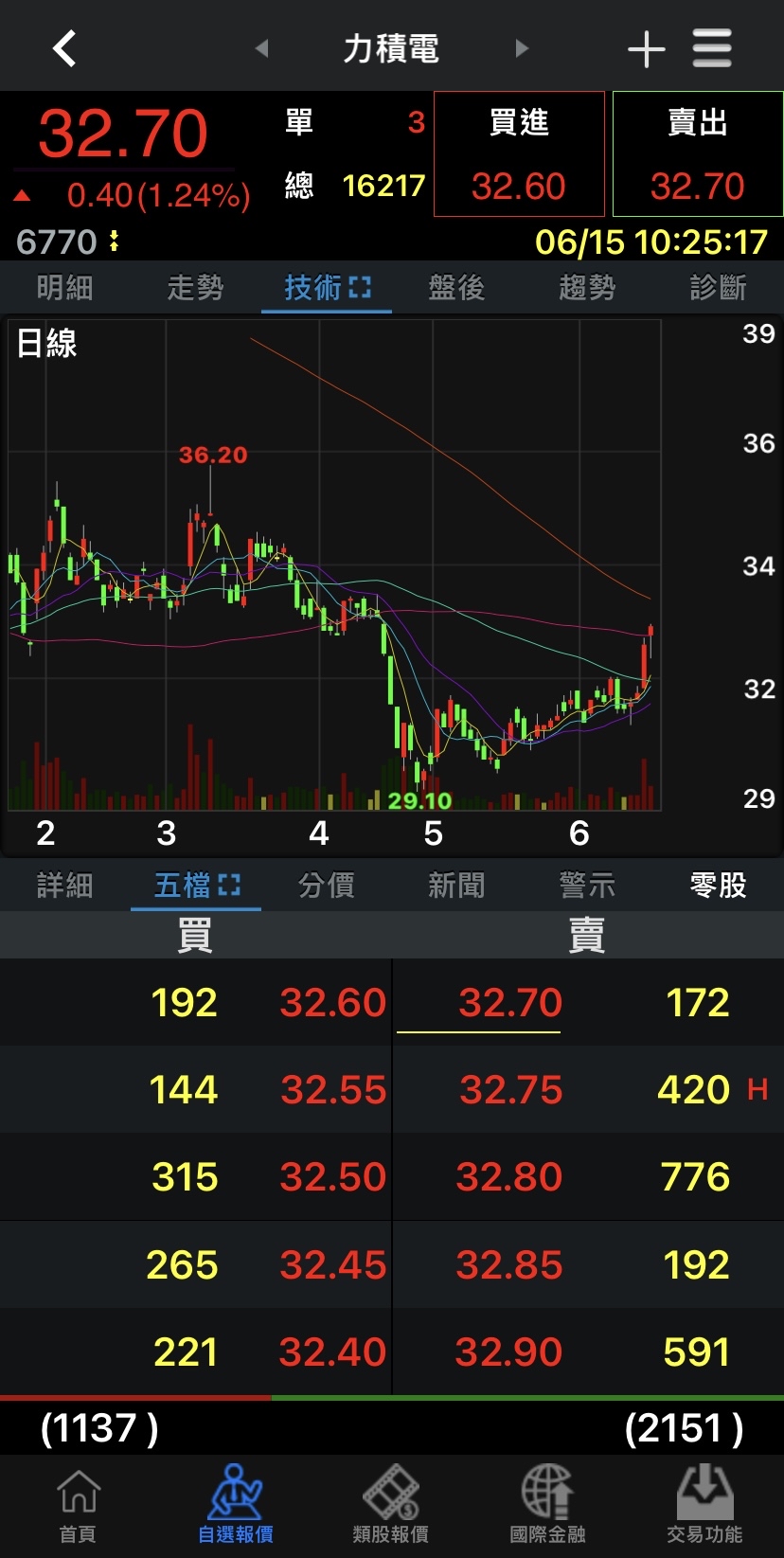The image size is (784, 1558).
Task: Switch to the 詳細 tab
Action: coord(64,886)
